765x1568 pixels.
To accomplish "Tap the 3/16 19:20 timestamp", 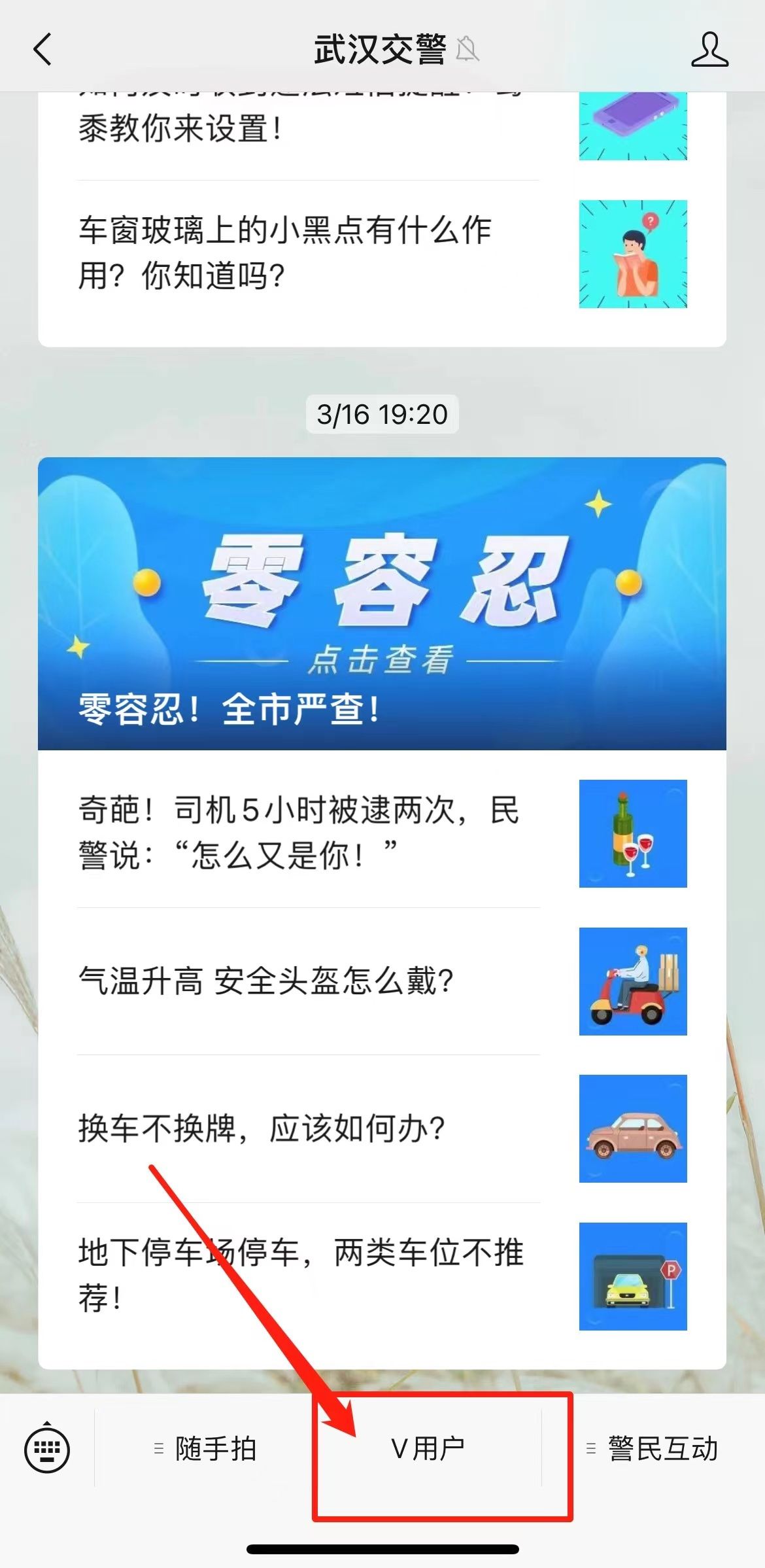I will (381, 413).
